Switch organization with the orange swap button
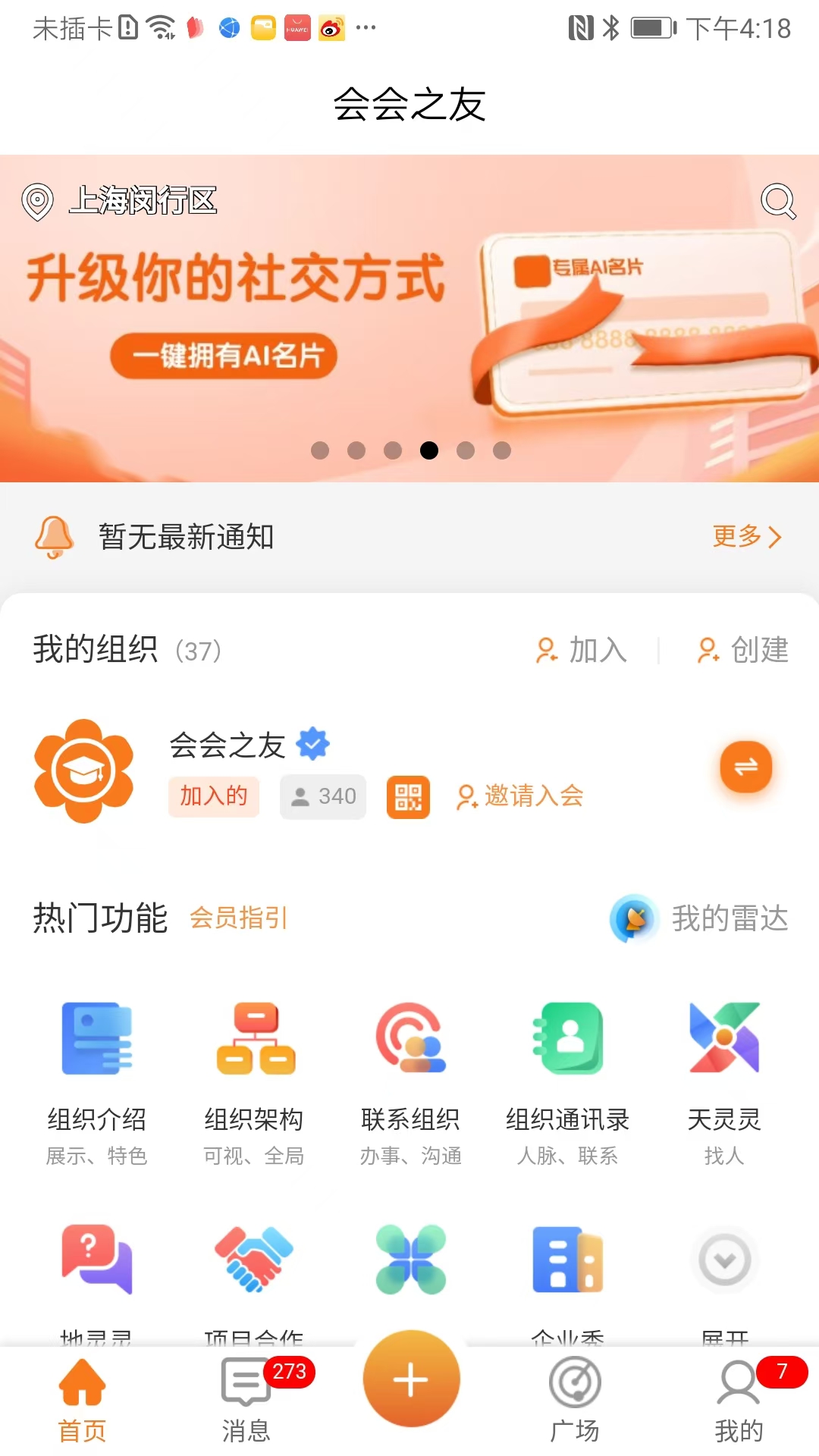Screen dimensions: 819x1456 point(745,767)
